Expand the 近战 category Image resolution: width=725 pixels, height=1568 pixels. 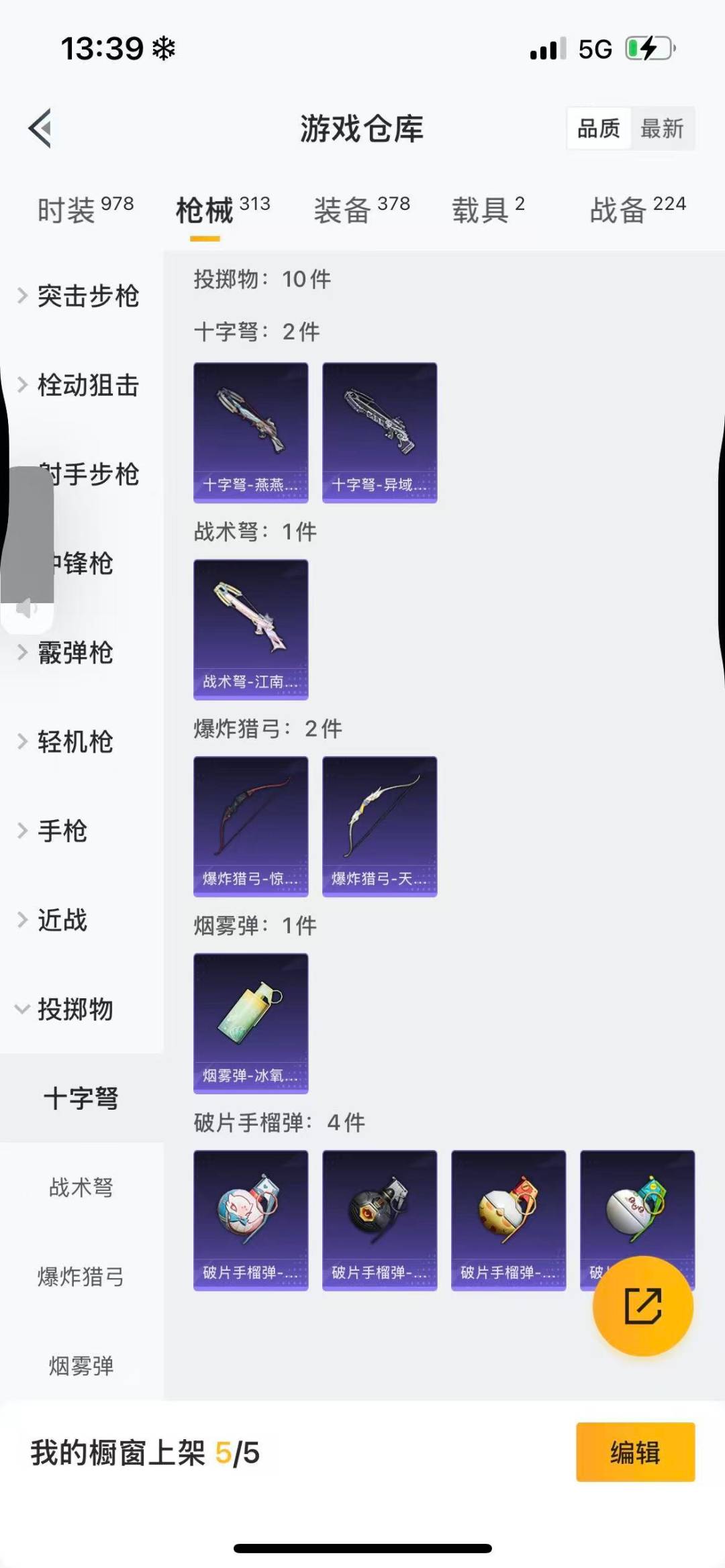[62, 920]
